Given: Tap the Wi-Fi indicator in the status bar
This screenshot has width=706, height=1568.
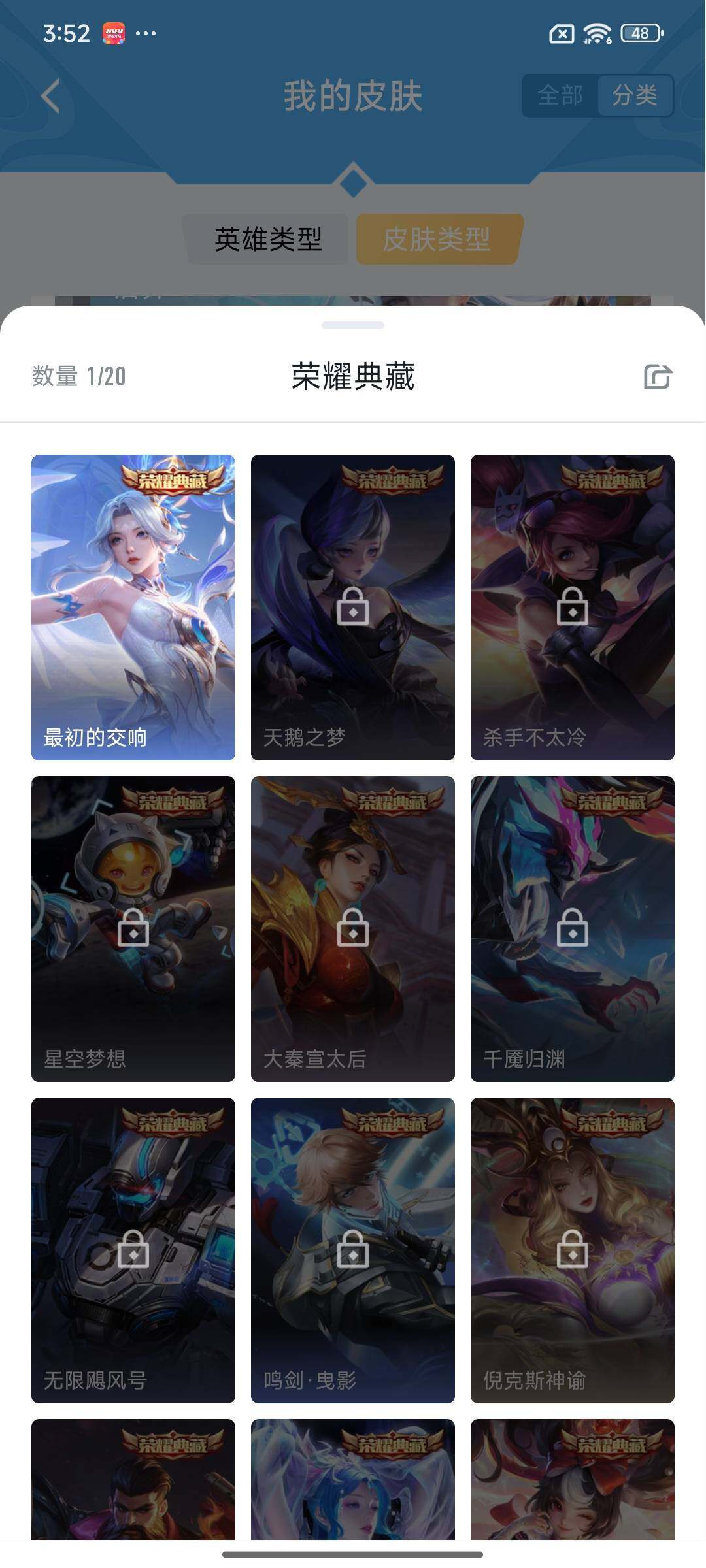Looking at the screenshot, I should coord(597,33).
